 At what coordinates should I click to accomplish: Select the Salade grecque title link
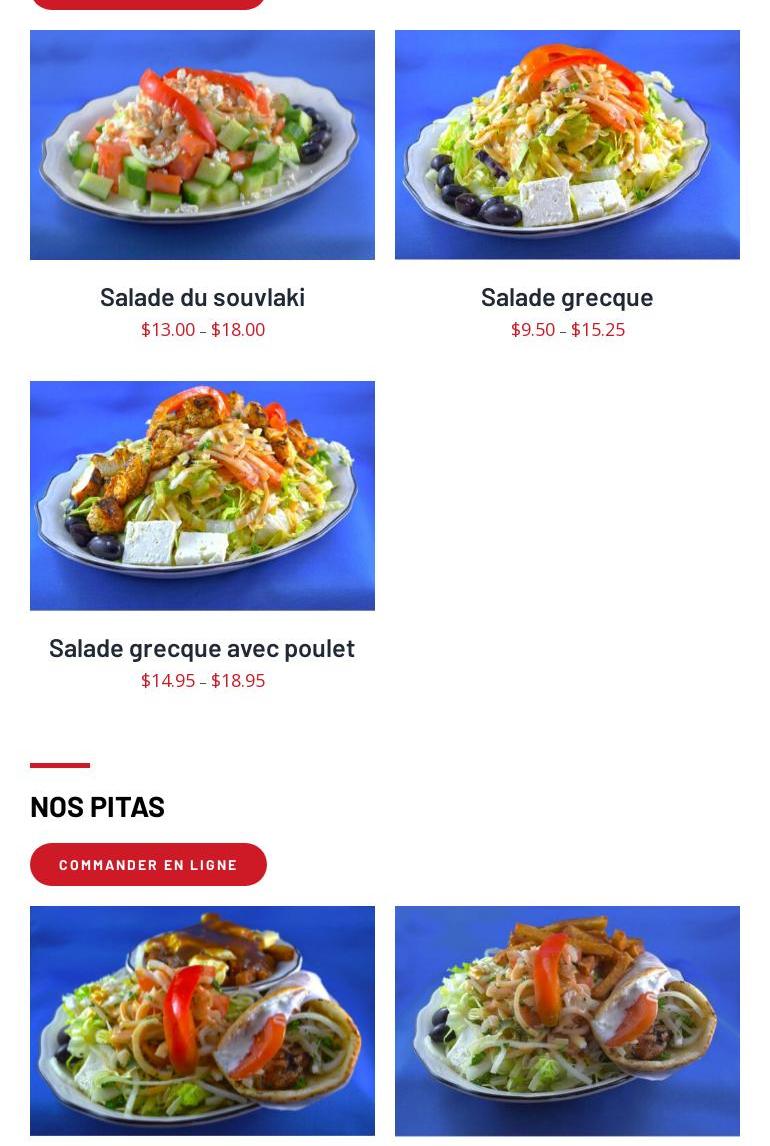point(567,297)
